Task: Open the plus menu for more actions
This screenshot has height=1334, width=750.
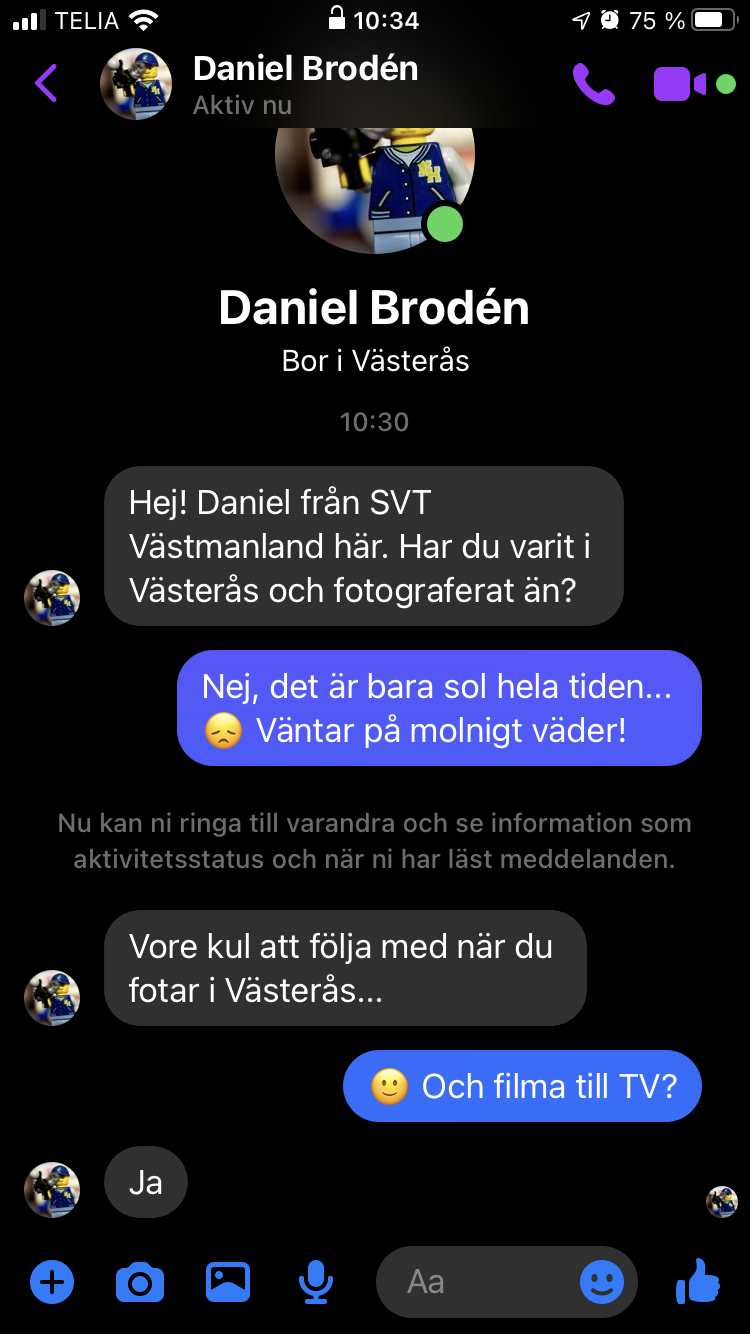Action: tap(52, 1281)
